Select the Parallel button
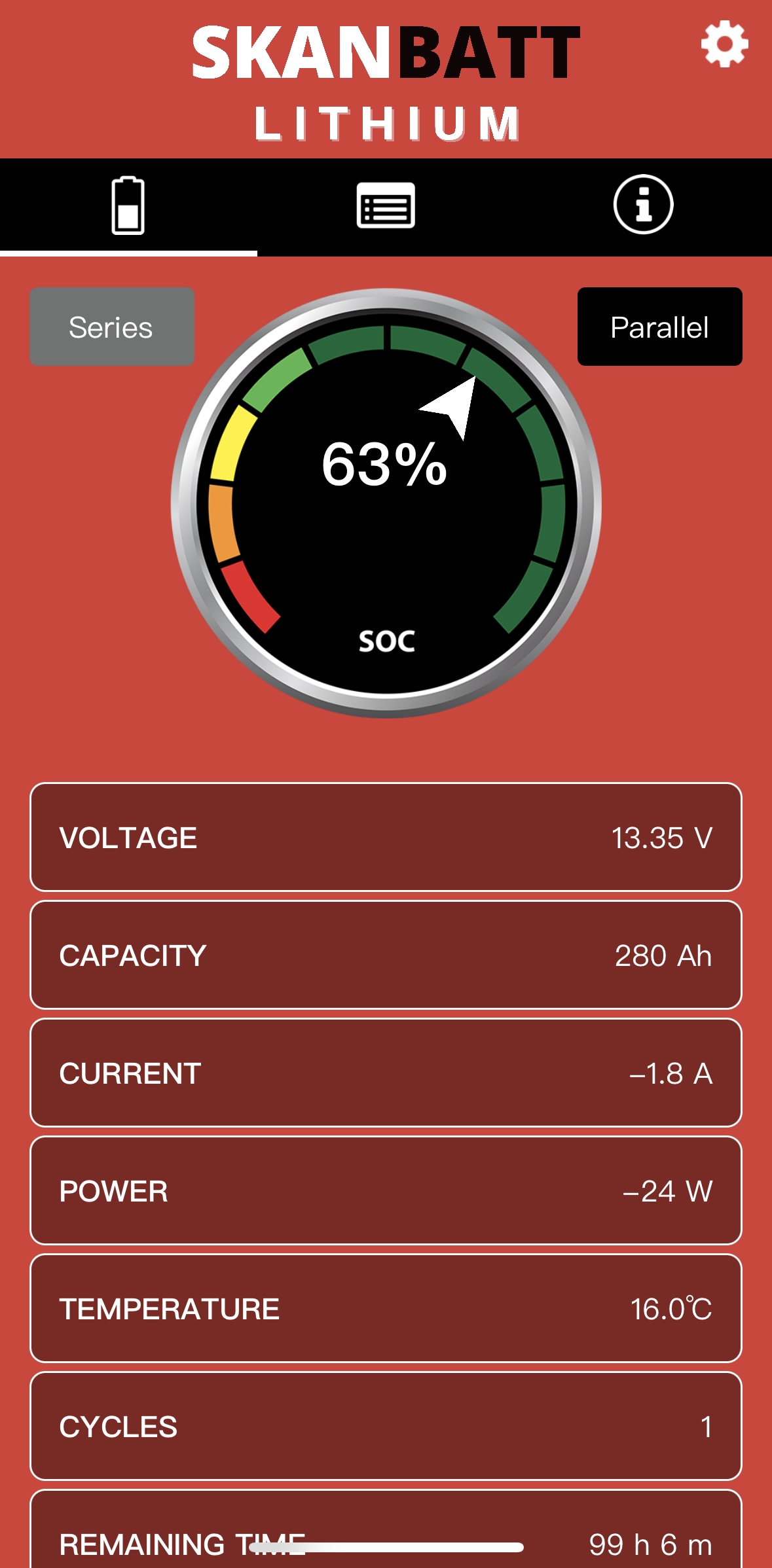Screen dimensions: 772x1568 [659, 327]
